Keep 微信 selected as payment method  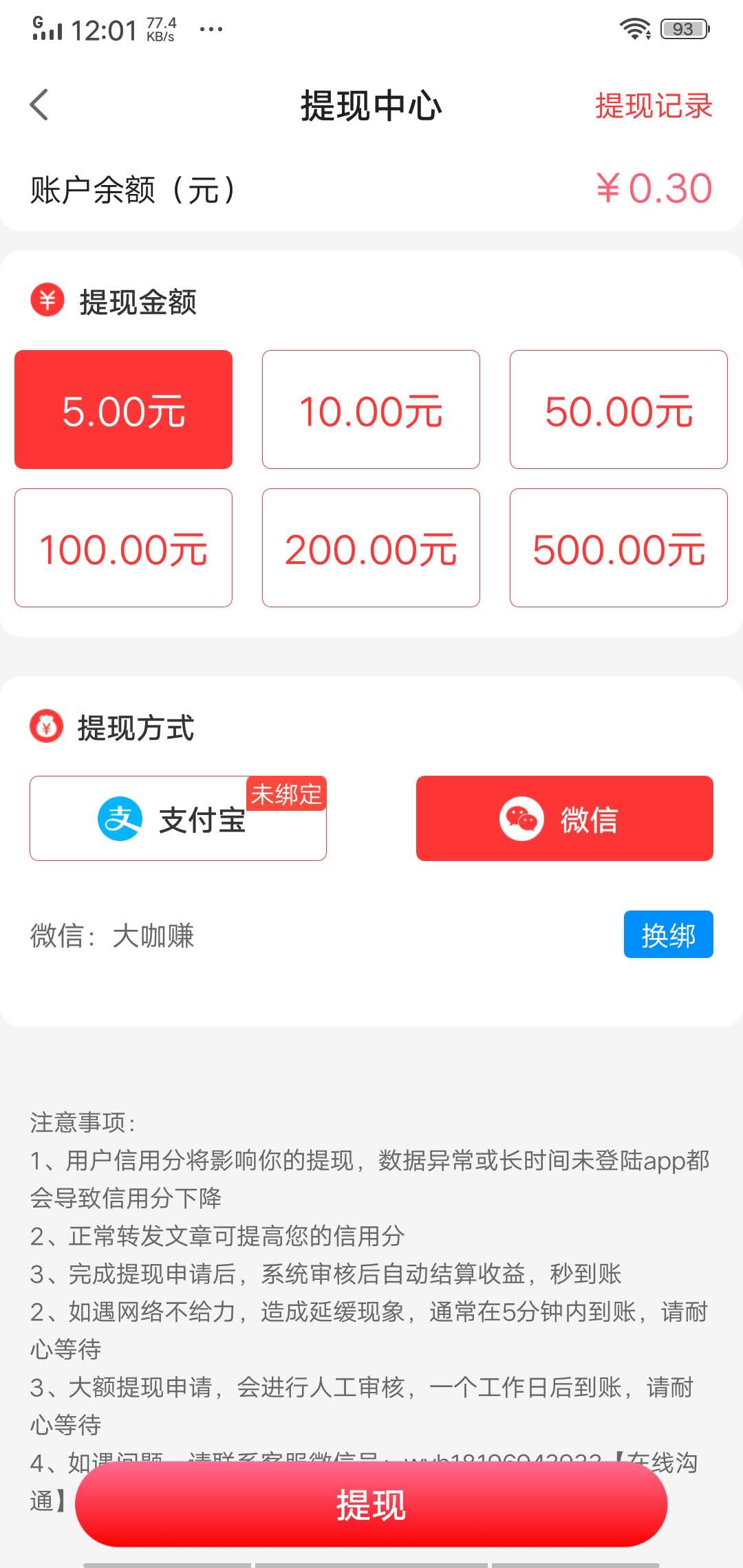click(x=564, y=820)
